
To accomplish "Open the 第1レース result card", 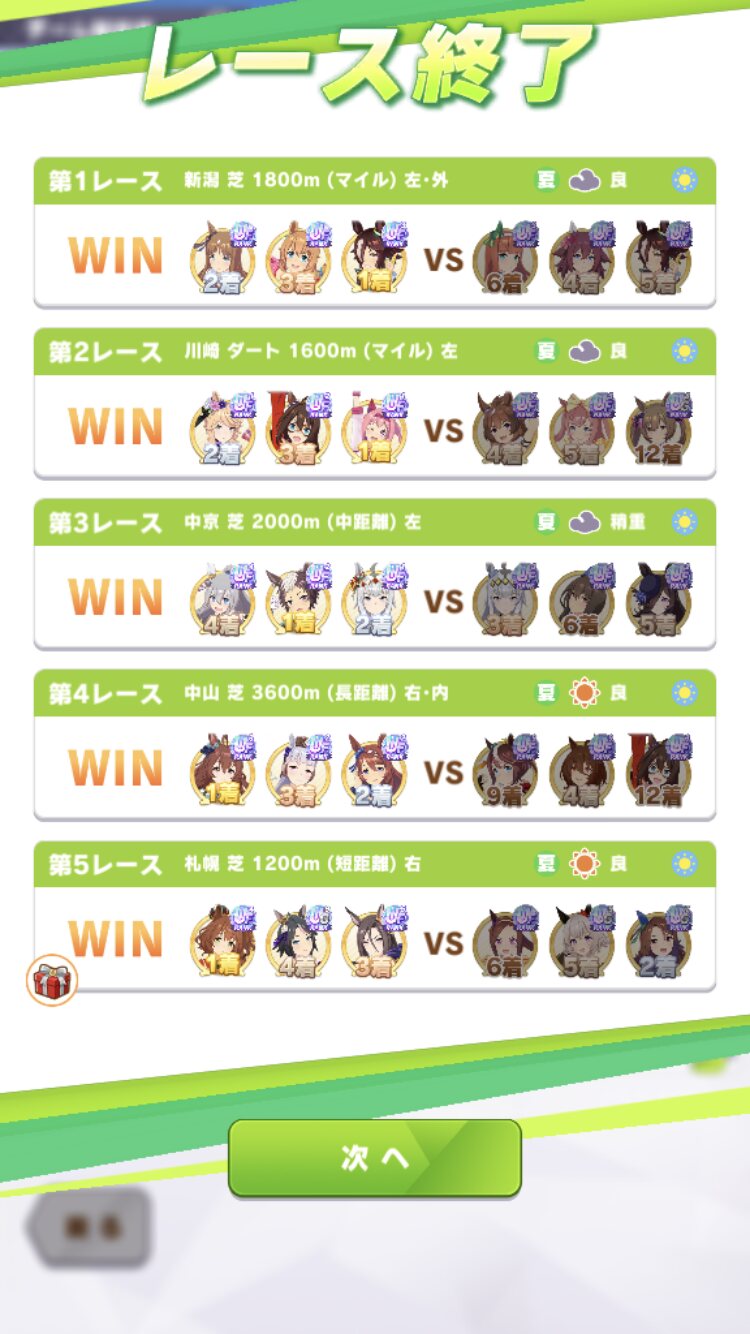I will pos(374,232).
